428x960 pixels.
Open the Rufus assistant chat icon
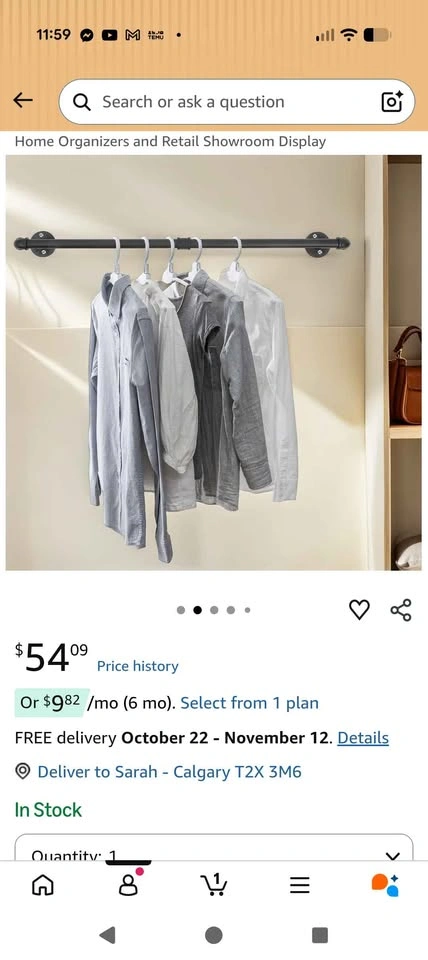click(x=385, y=885)
